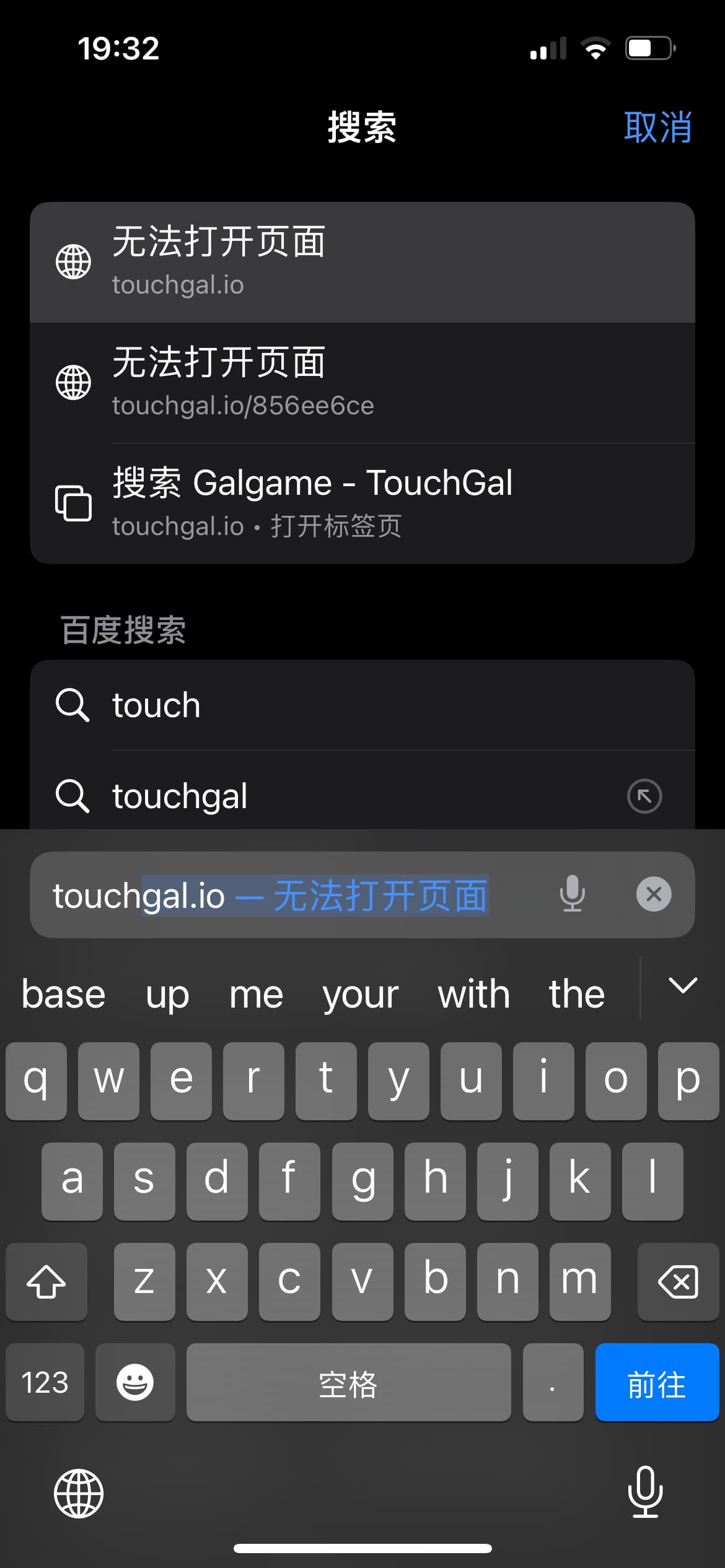Open the emoji keyboard
The image size is (725, 1568).
click(135, 1382)
